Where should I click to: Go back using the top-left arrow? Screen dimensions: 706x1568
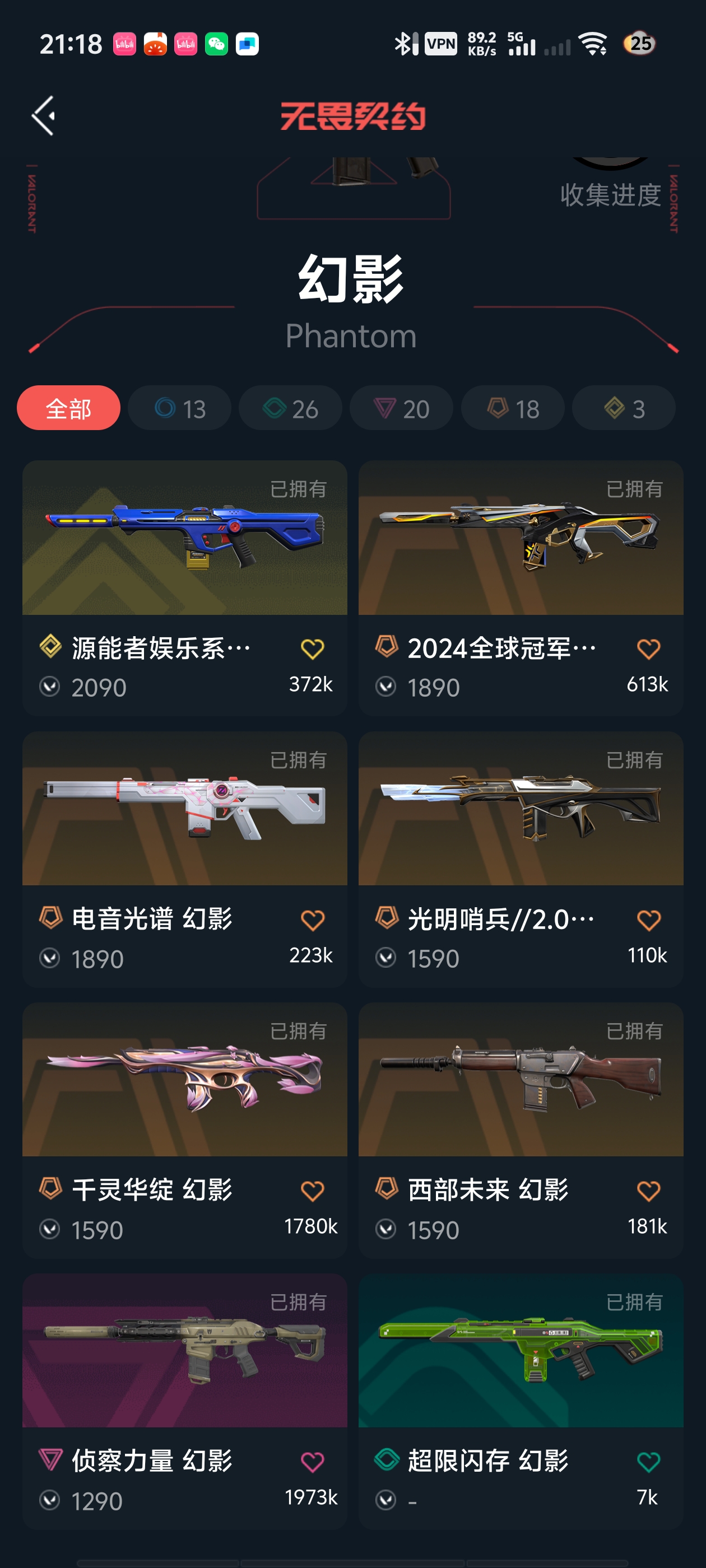coord(44,116)
